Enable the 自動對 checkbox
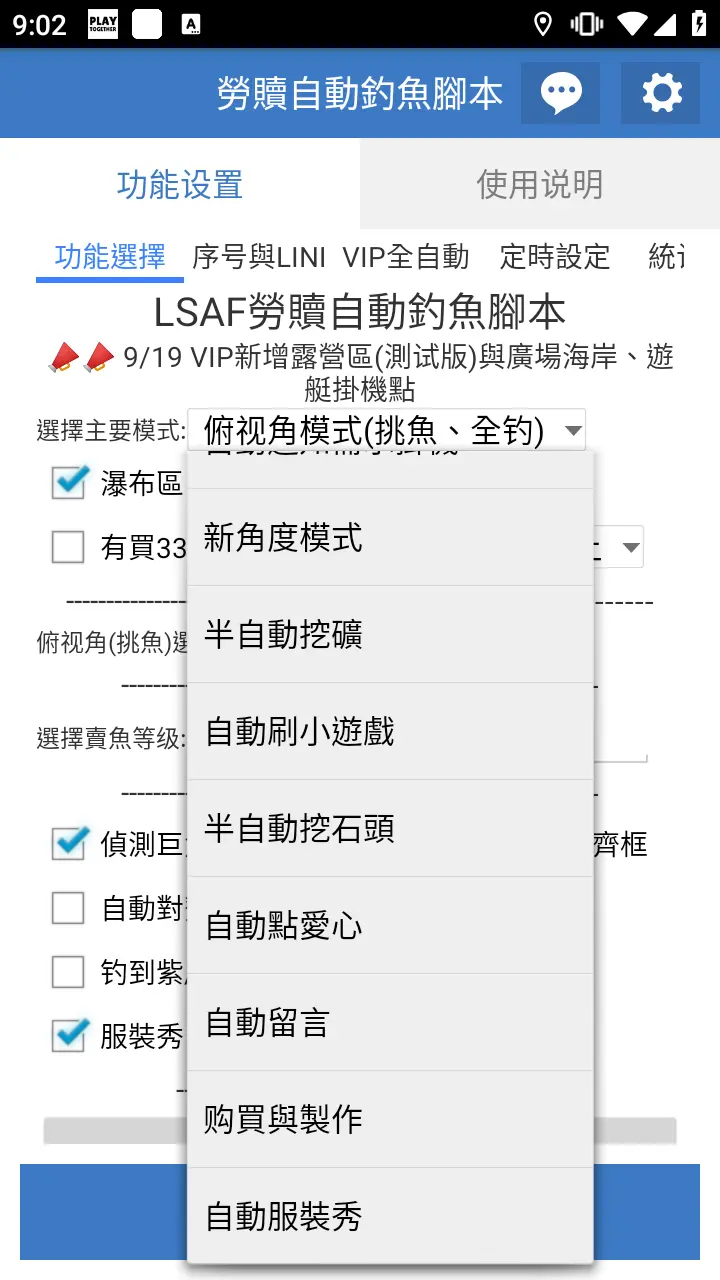Viewport: 720px width, 1280px height. pos(68,908)
